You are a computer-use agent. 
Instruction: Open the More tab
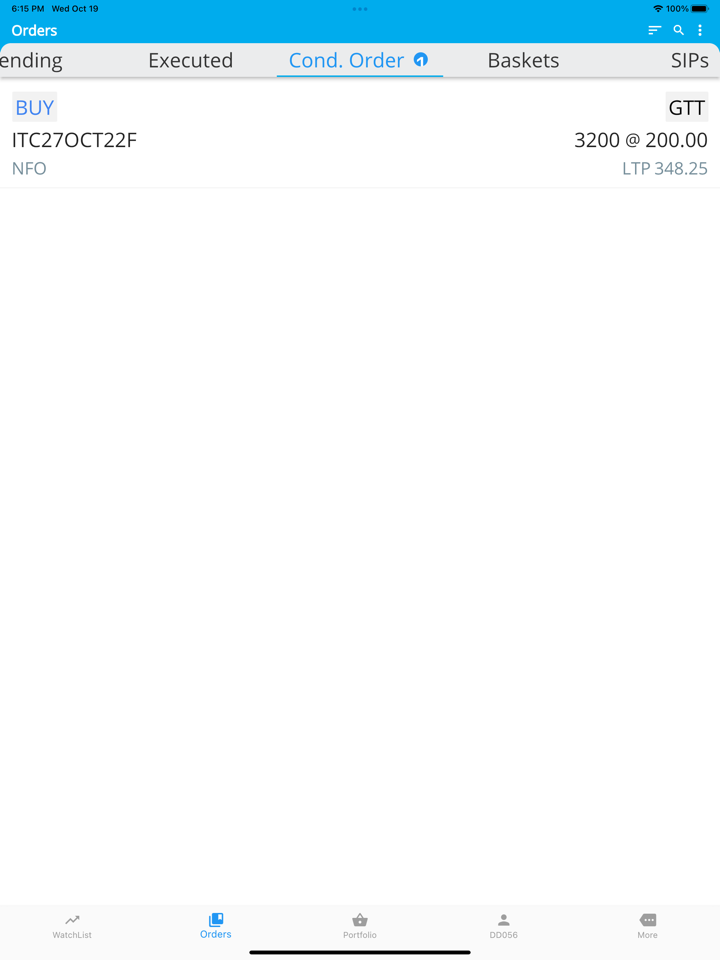coord(647,925)
